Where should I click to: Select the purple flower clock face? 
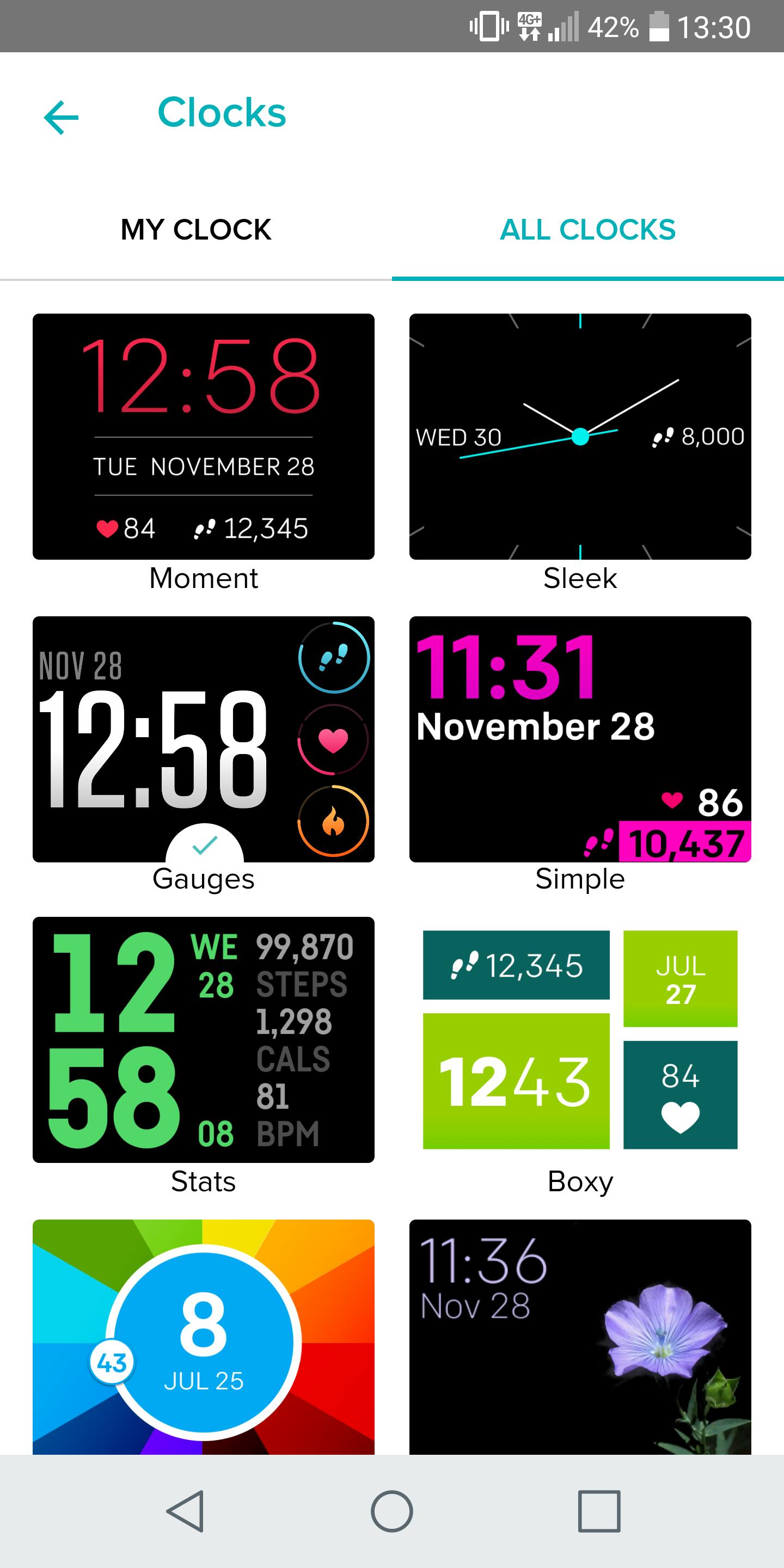tap(579, 1336)
